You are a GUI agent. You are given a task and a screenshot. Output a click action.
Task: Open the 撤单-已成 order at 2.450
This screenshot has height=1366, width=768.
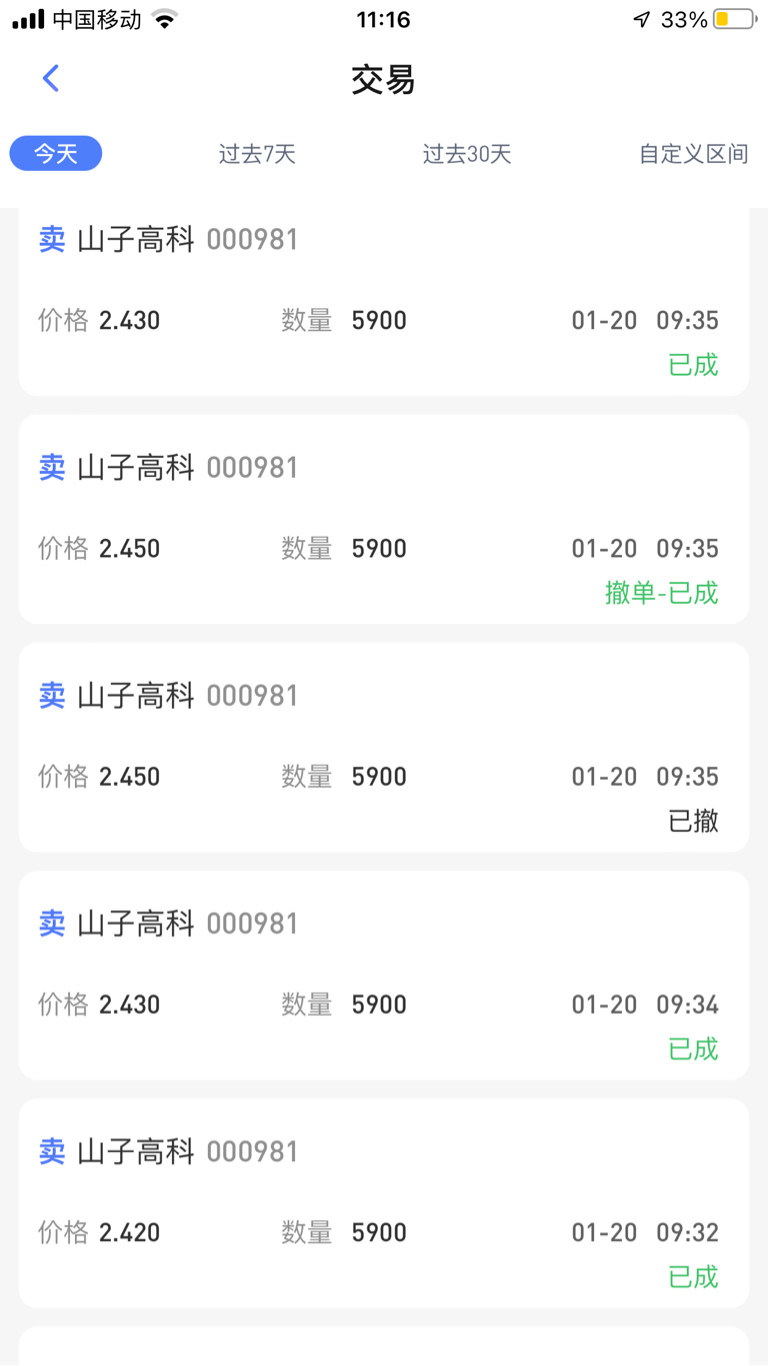pyautogui.click(x=384, y=520)
